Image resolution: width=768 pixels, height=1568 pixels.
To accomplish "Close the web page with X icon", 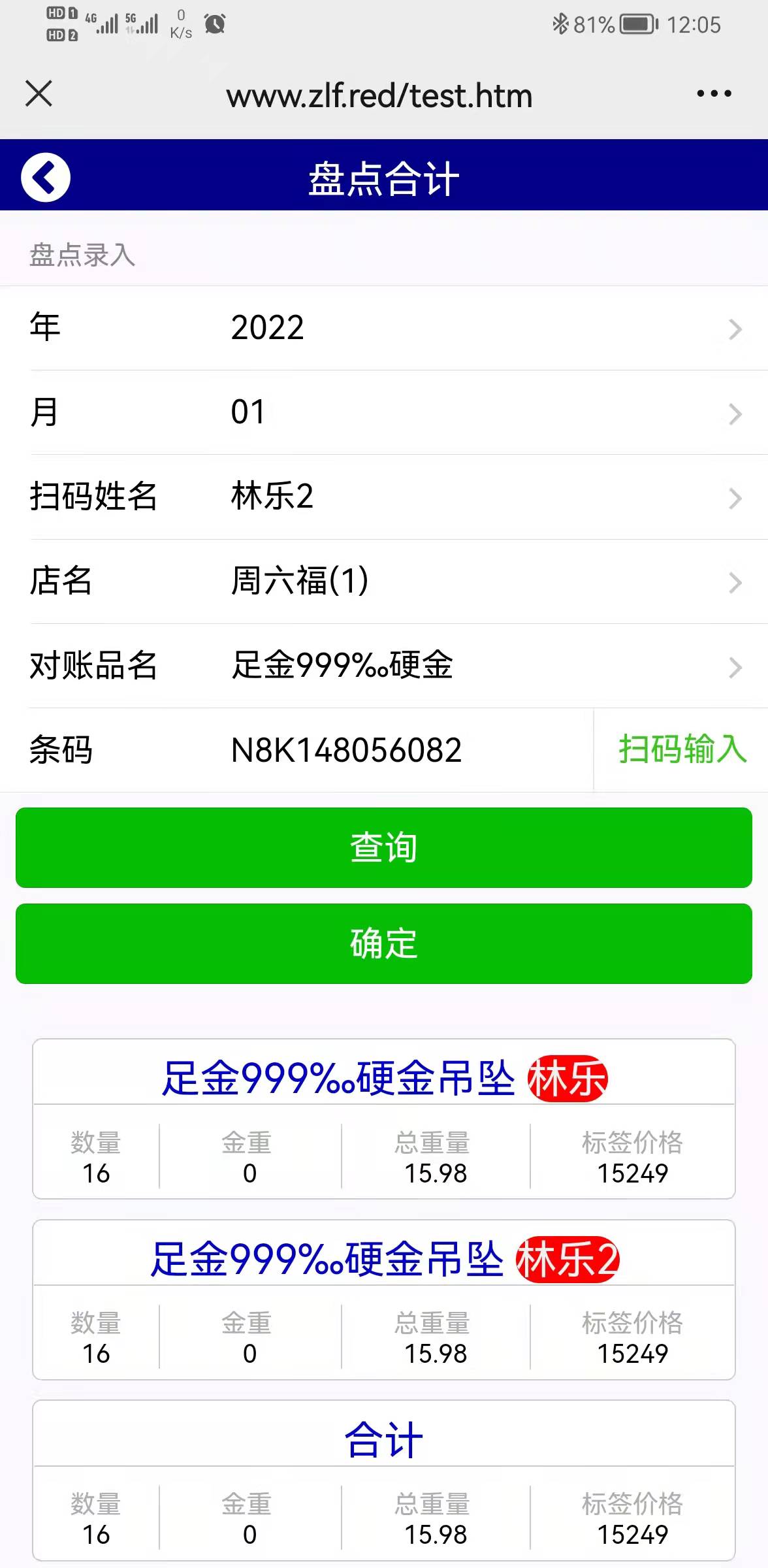I will (39, 93).
